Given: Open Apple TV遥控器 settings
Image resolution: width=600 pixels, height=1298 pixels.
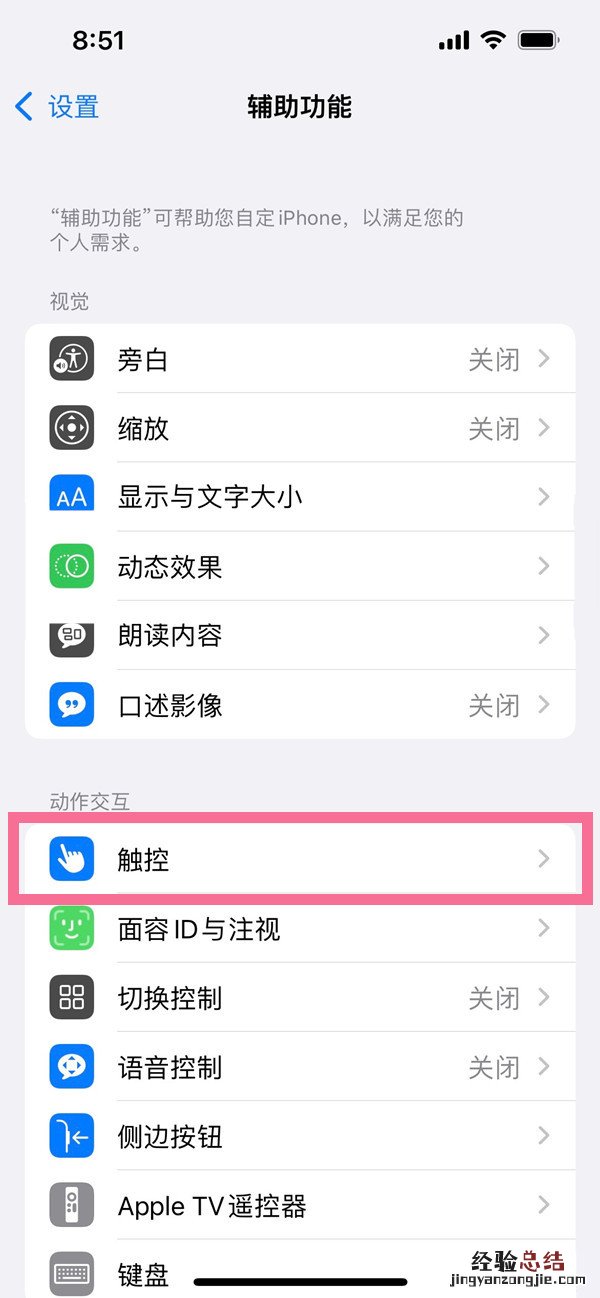Looking at the screenshot, I should (300, 1205).
